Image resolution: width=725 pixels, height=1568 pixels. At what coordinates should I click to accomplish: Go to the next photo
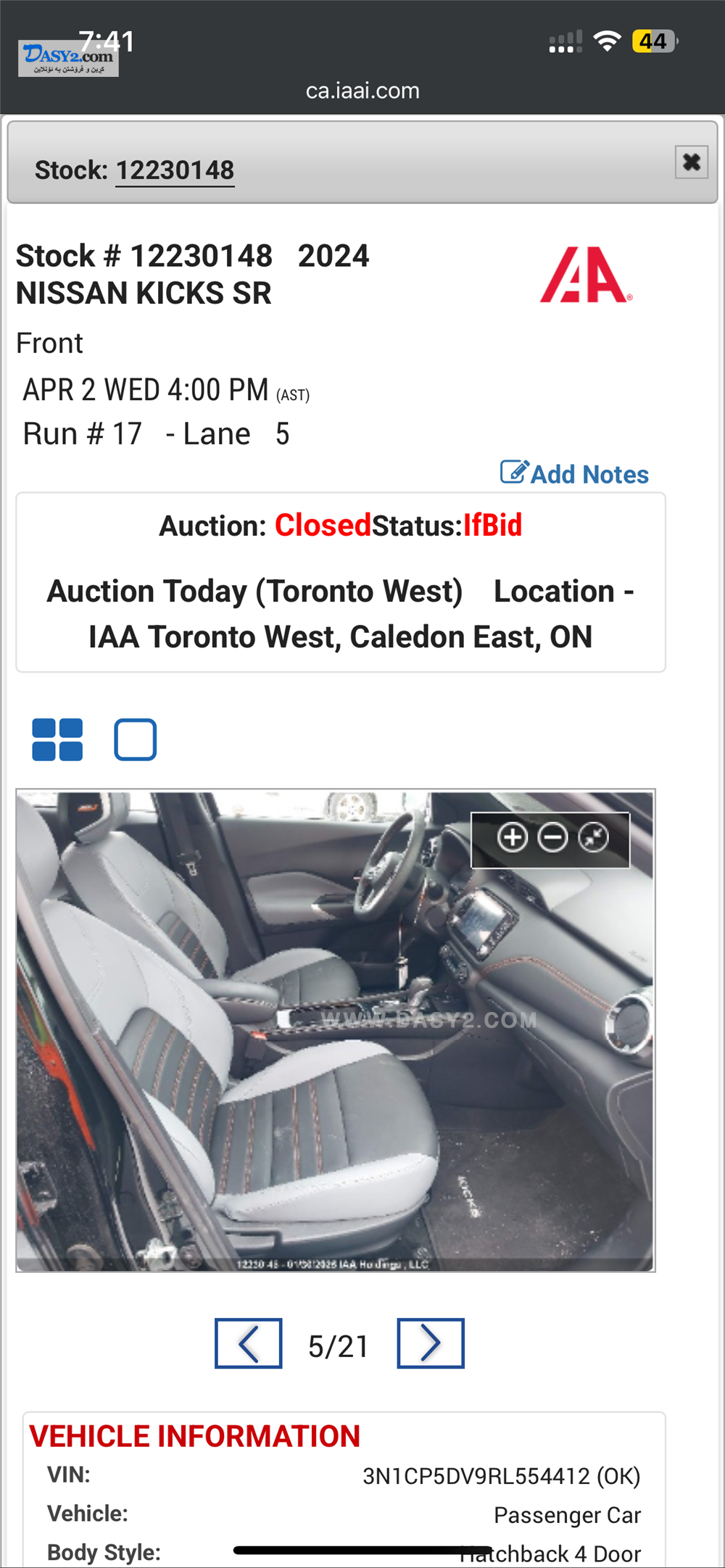431,1343
